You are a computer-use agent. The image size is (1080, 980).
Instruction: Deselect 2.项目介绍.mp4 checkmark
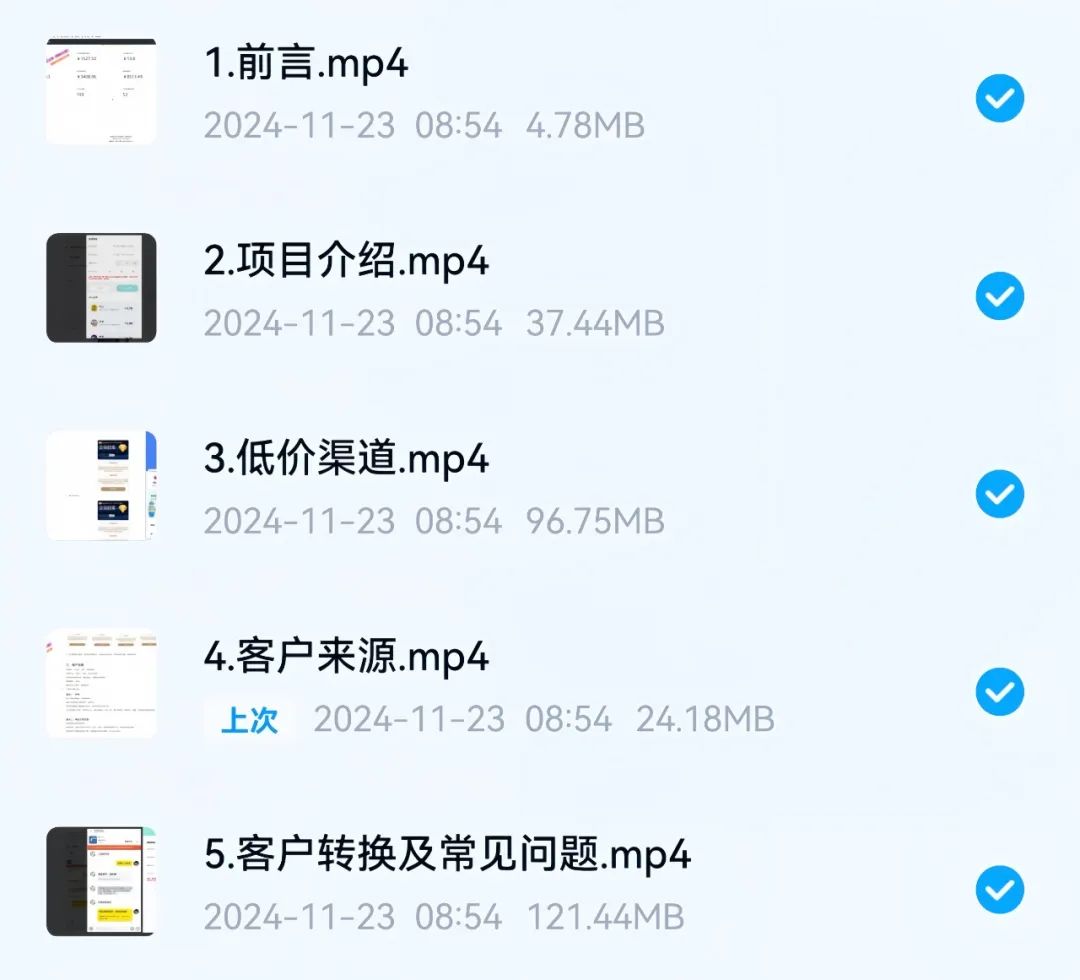point(999,296)
